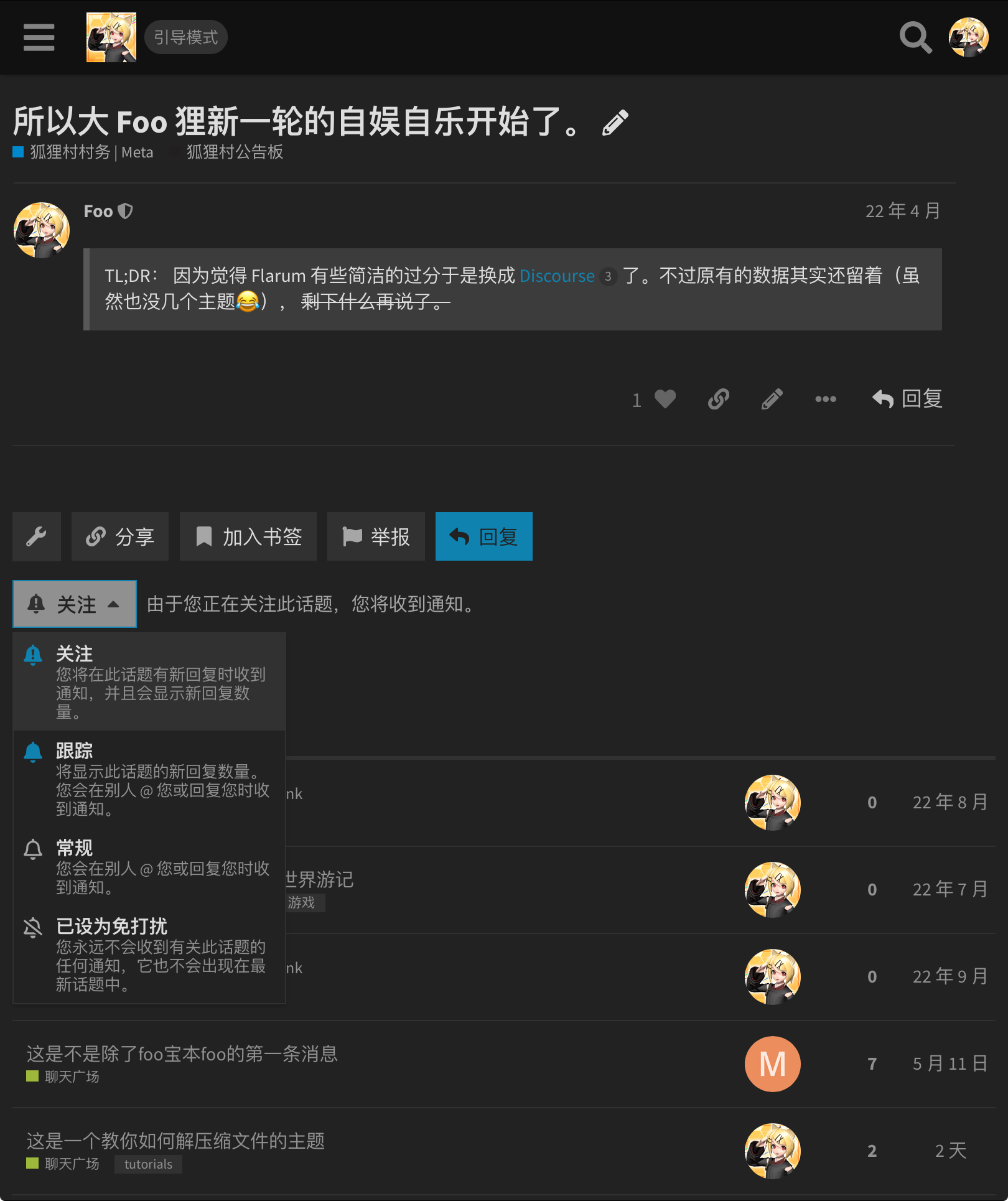
Task: Open the search icon
Action: pyautogui.click(x=915, y=37)
